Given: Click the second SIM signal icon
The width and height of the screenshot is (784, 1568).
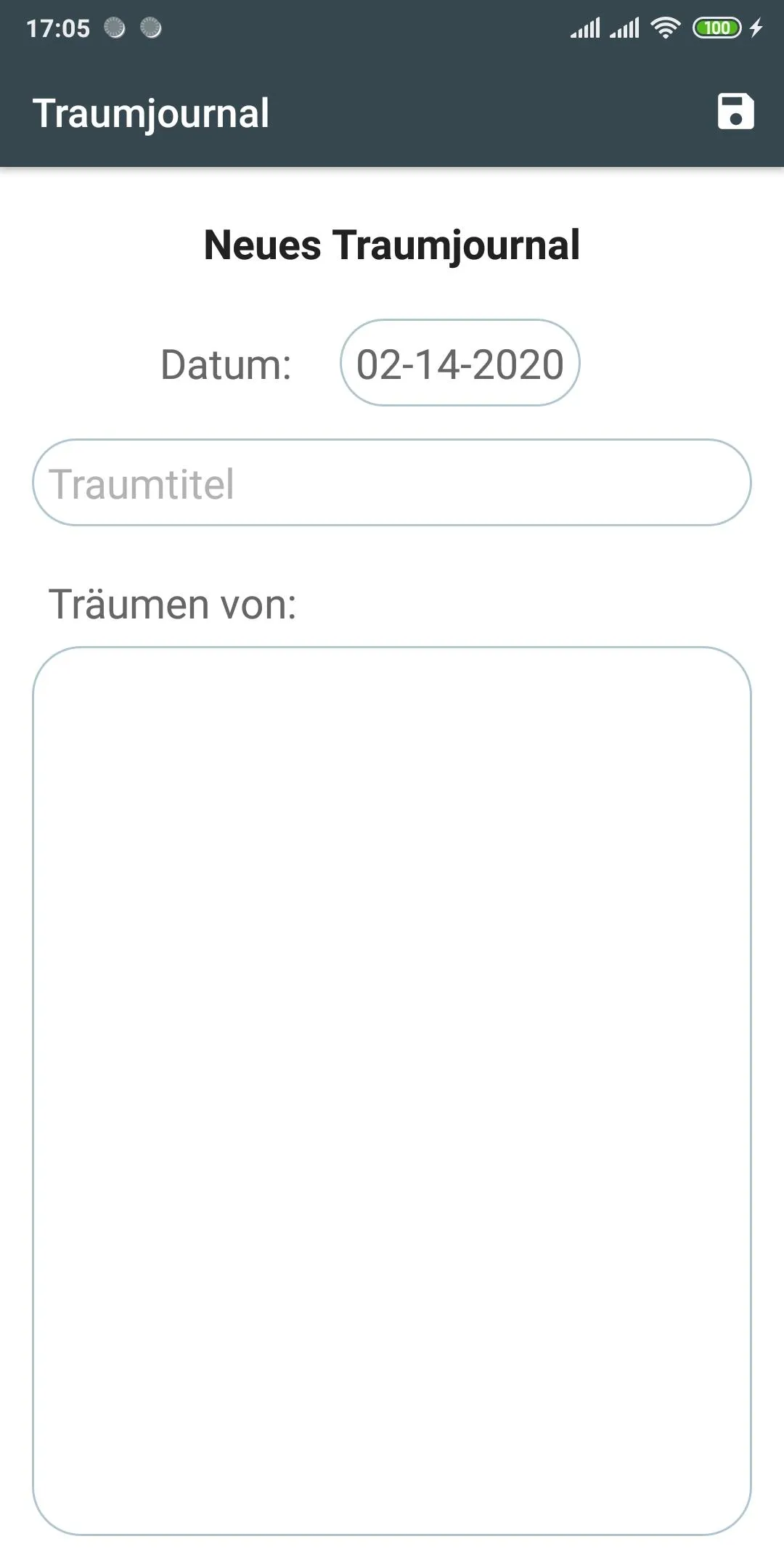Looking at the screenshot, I should 626,28.
